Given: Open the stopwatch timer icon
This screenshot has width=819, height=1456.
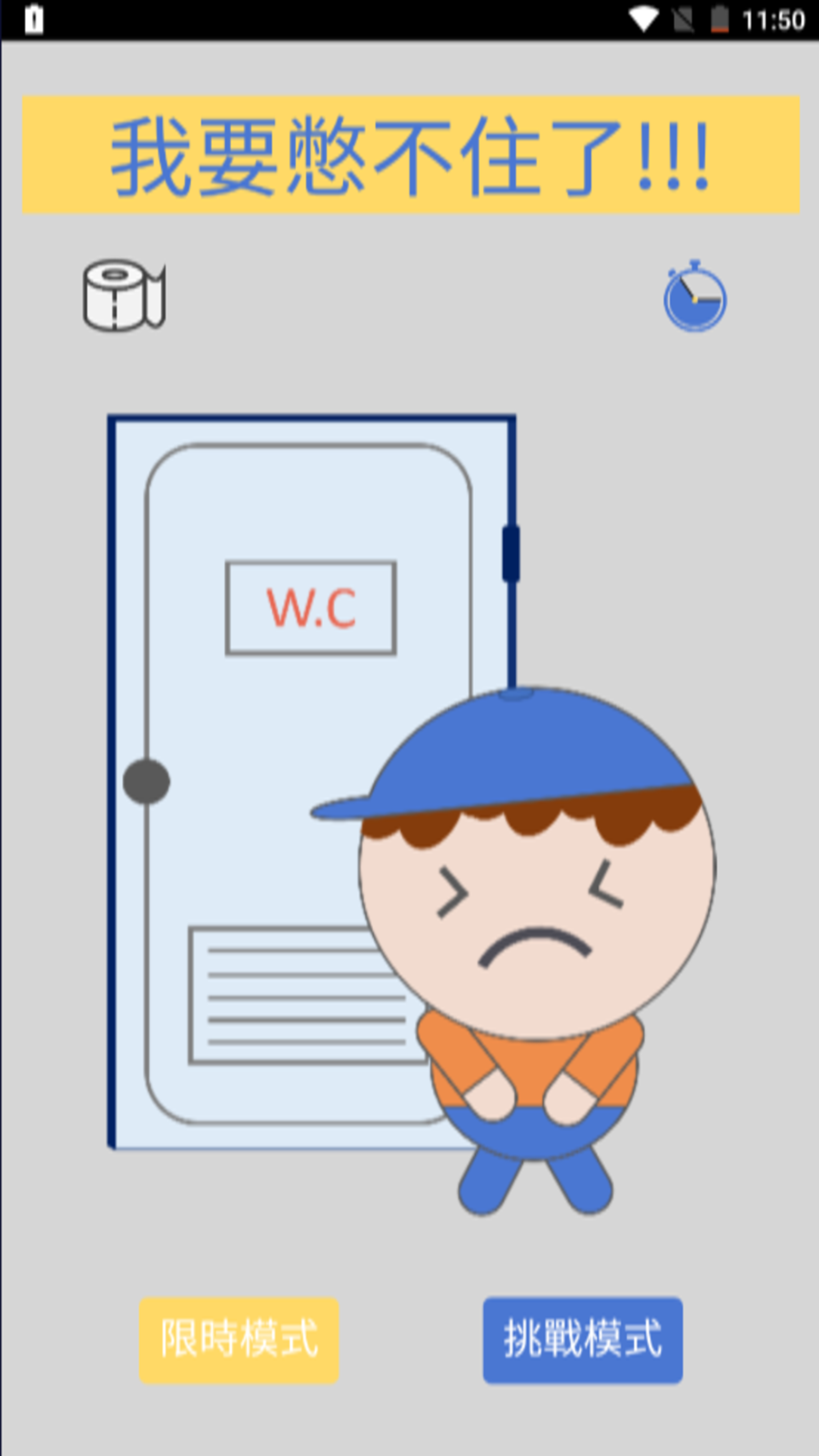Looking at the screenshot, I should [x=694, y=297].
